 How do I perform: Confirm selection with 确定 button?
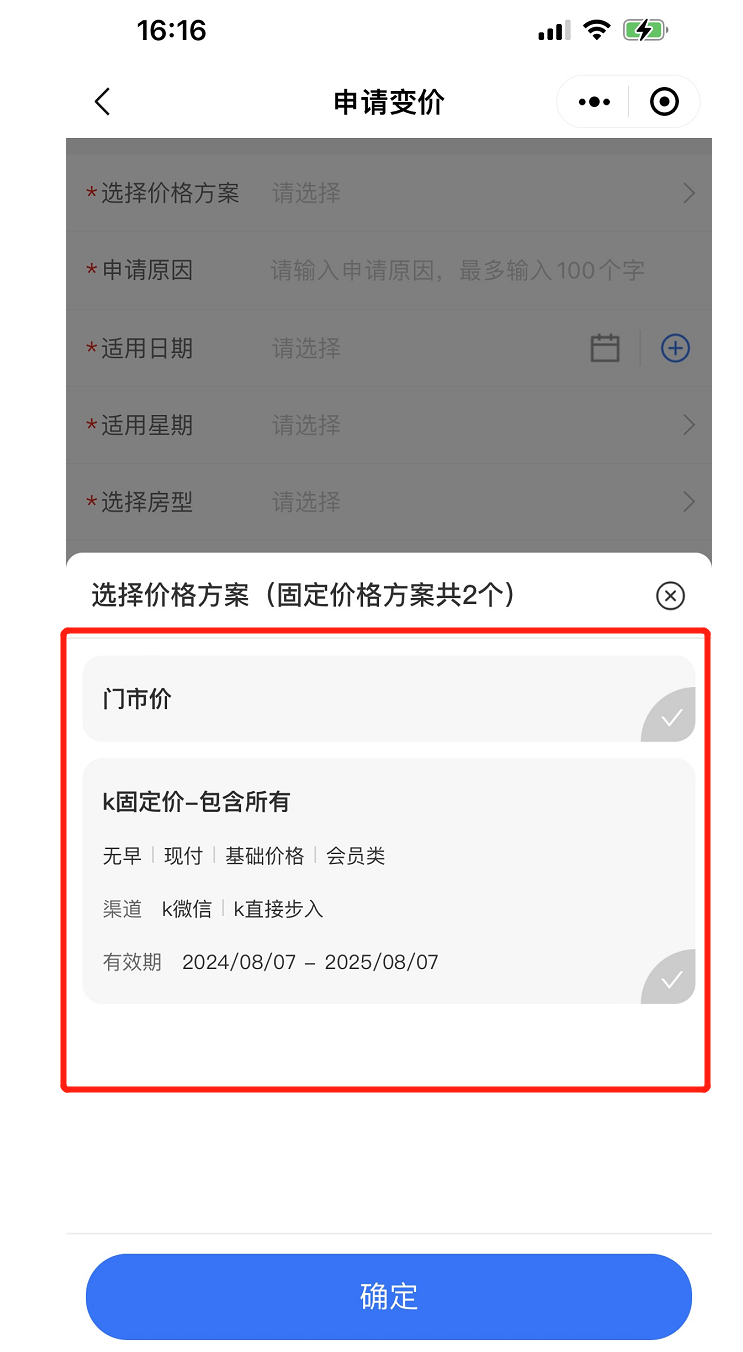click(x=388, y=1296)
